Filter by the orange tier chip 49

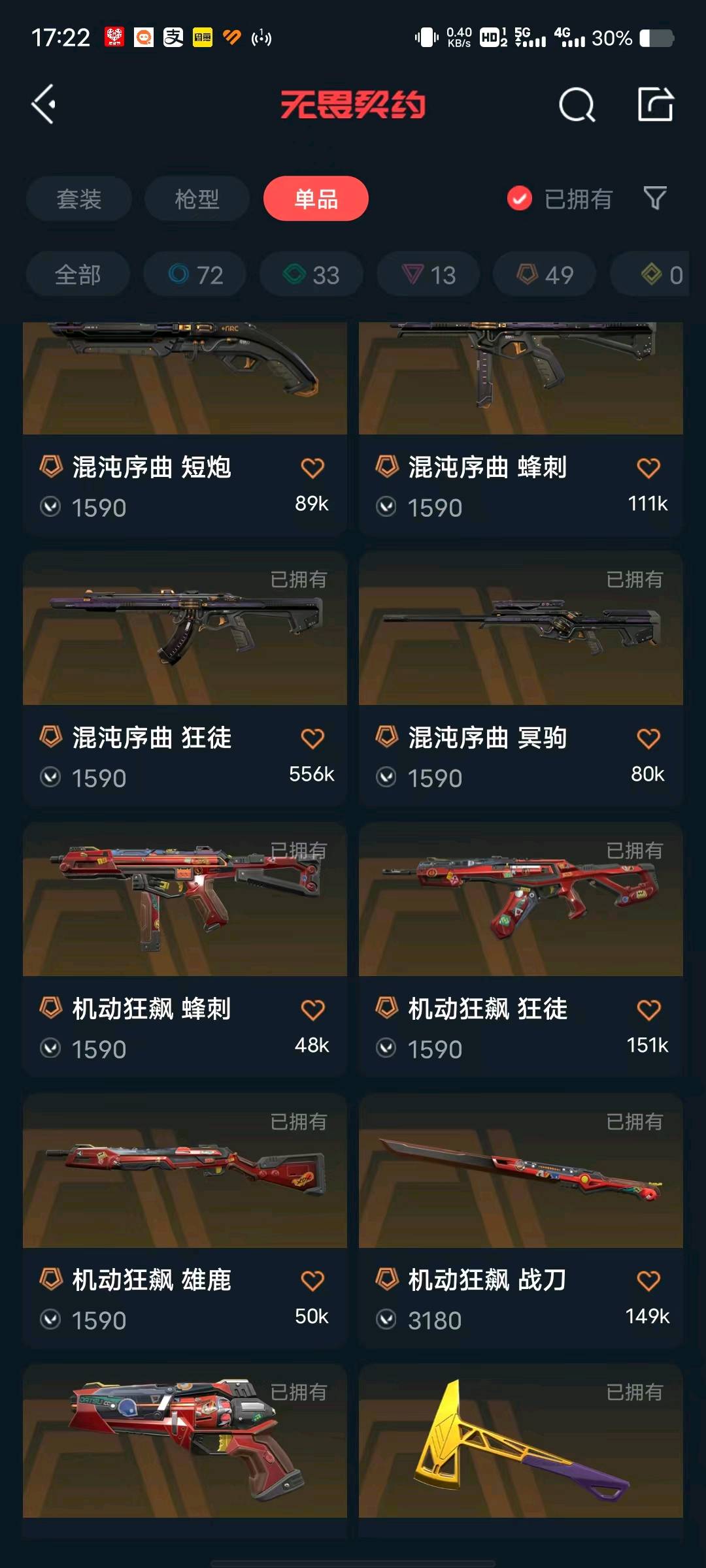pos(545,274)
